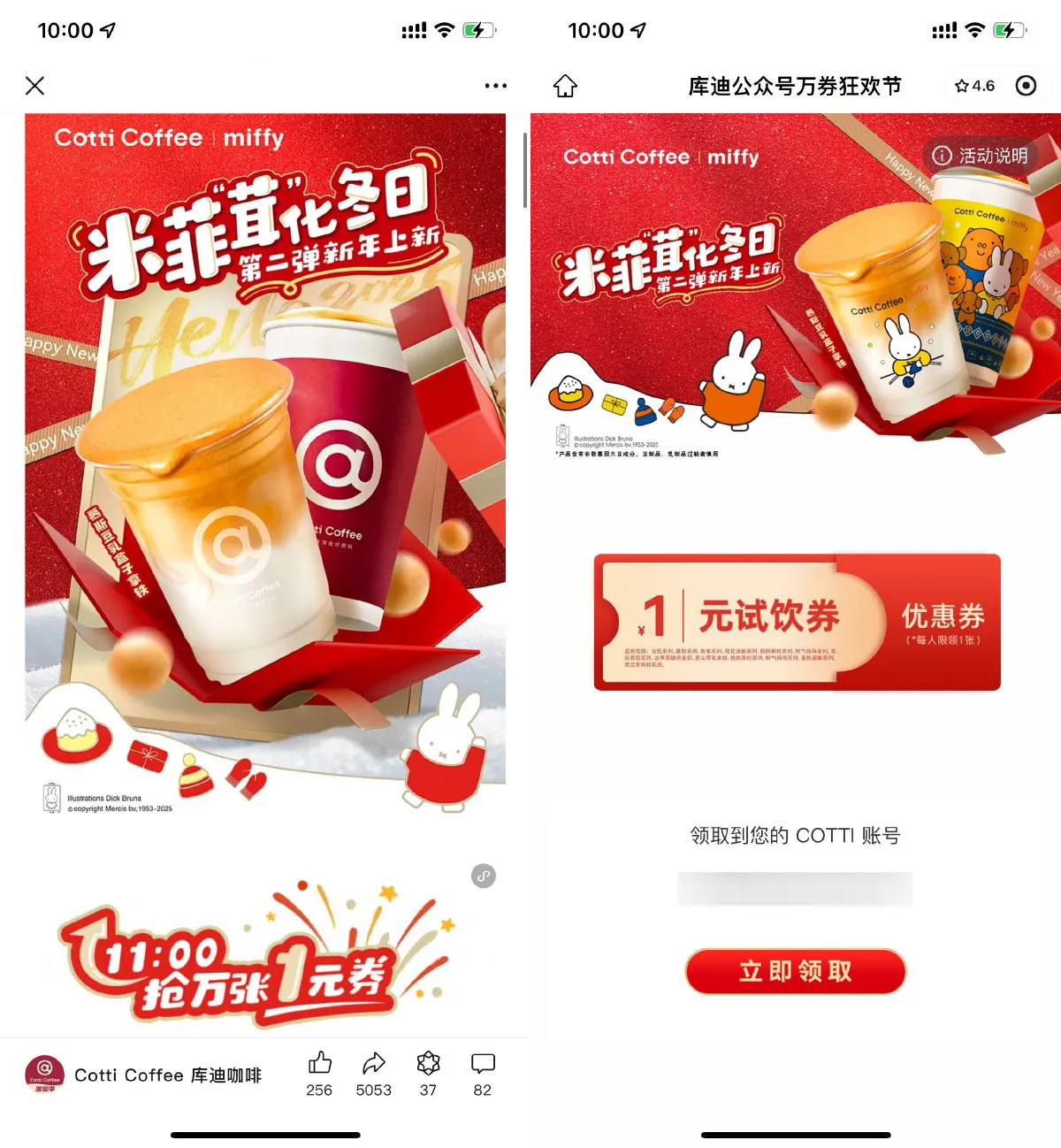
Task: Tap the home icon in the page header
Action: [566, 86]
